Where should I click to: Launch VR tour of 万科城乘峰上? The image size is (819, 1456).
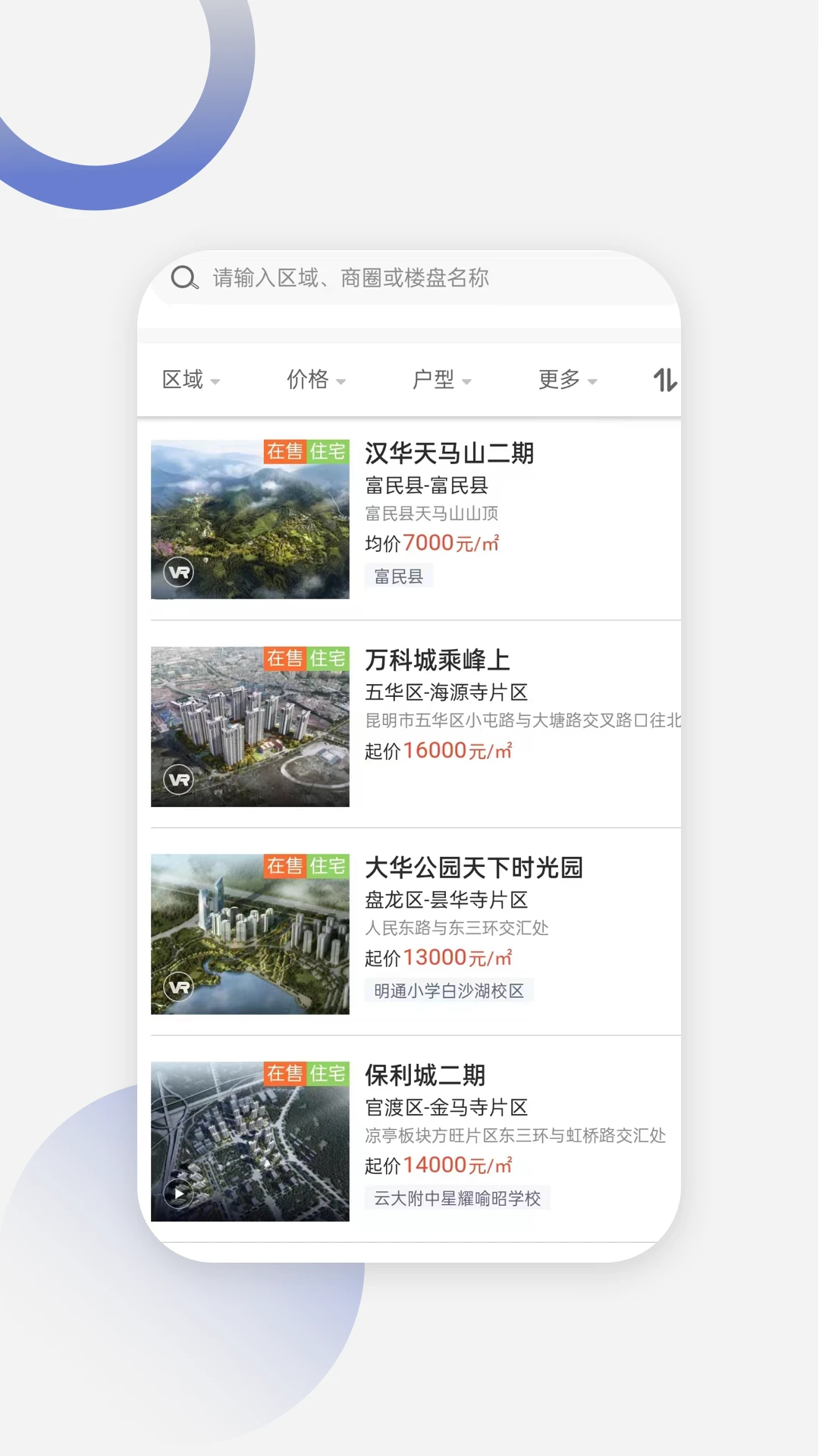(x=177, y=779)
